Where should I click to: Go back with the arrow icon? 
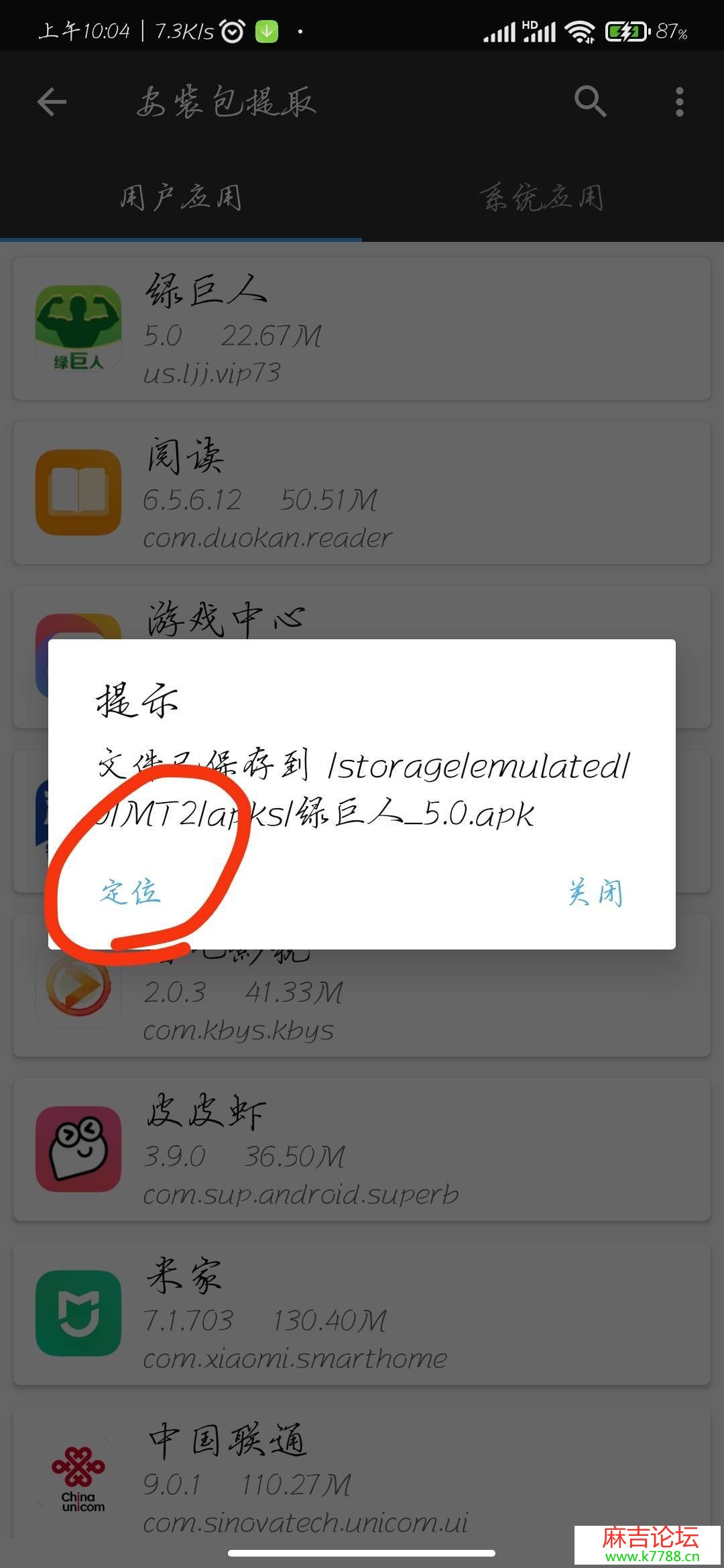tap(52, 103)
